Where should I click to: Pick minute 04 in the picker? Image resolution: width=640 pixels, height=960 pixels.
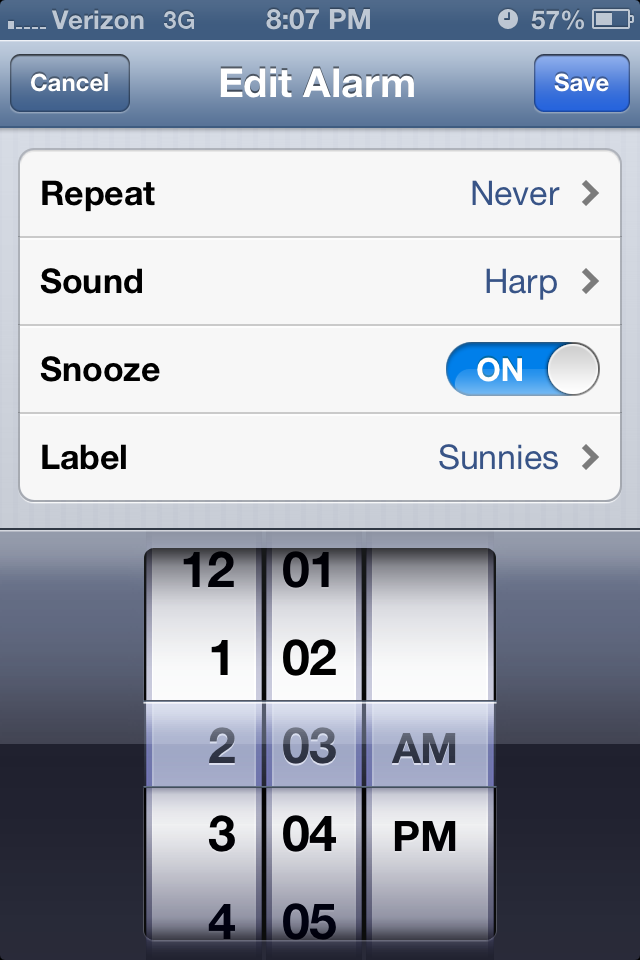[x=310, y=836]
